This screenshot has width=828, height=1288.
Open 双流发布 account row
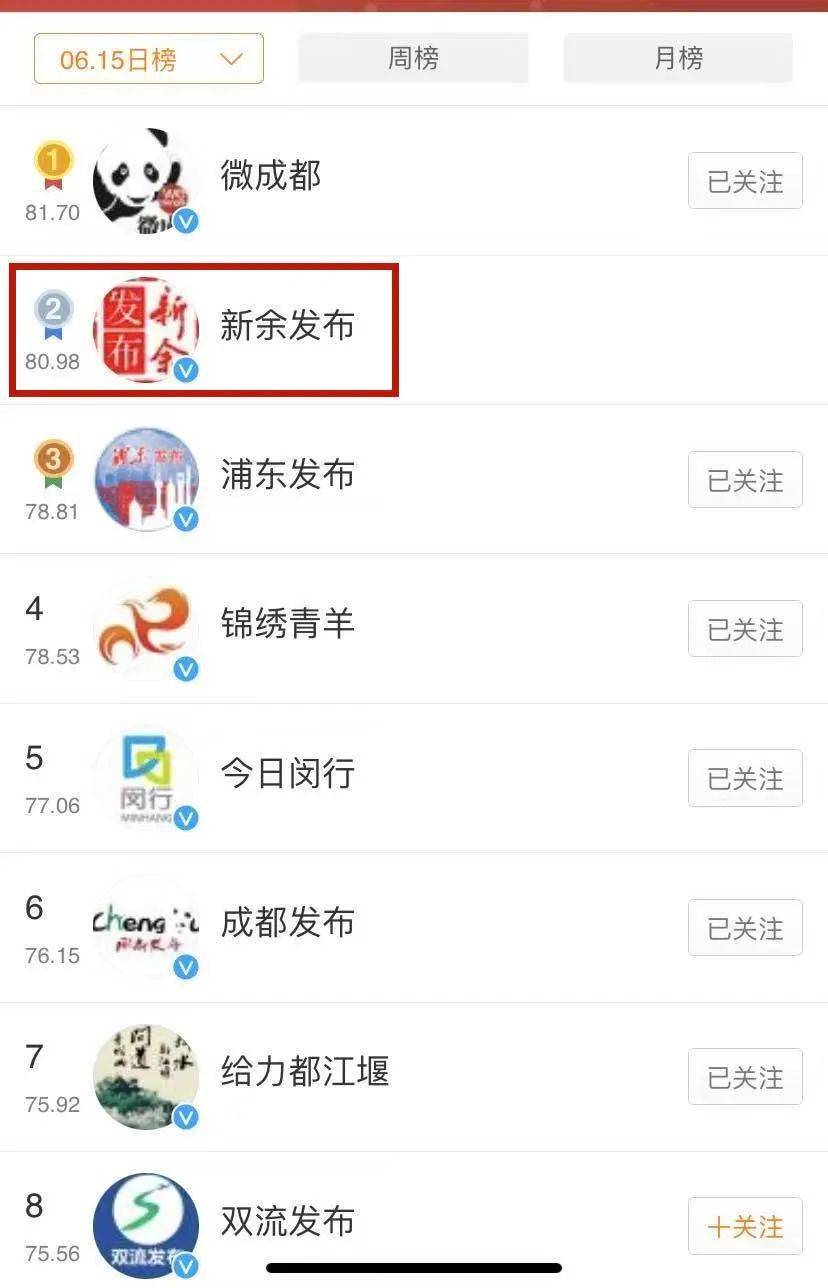click(x=287, y=1222)
